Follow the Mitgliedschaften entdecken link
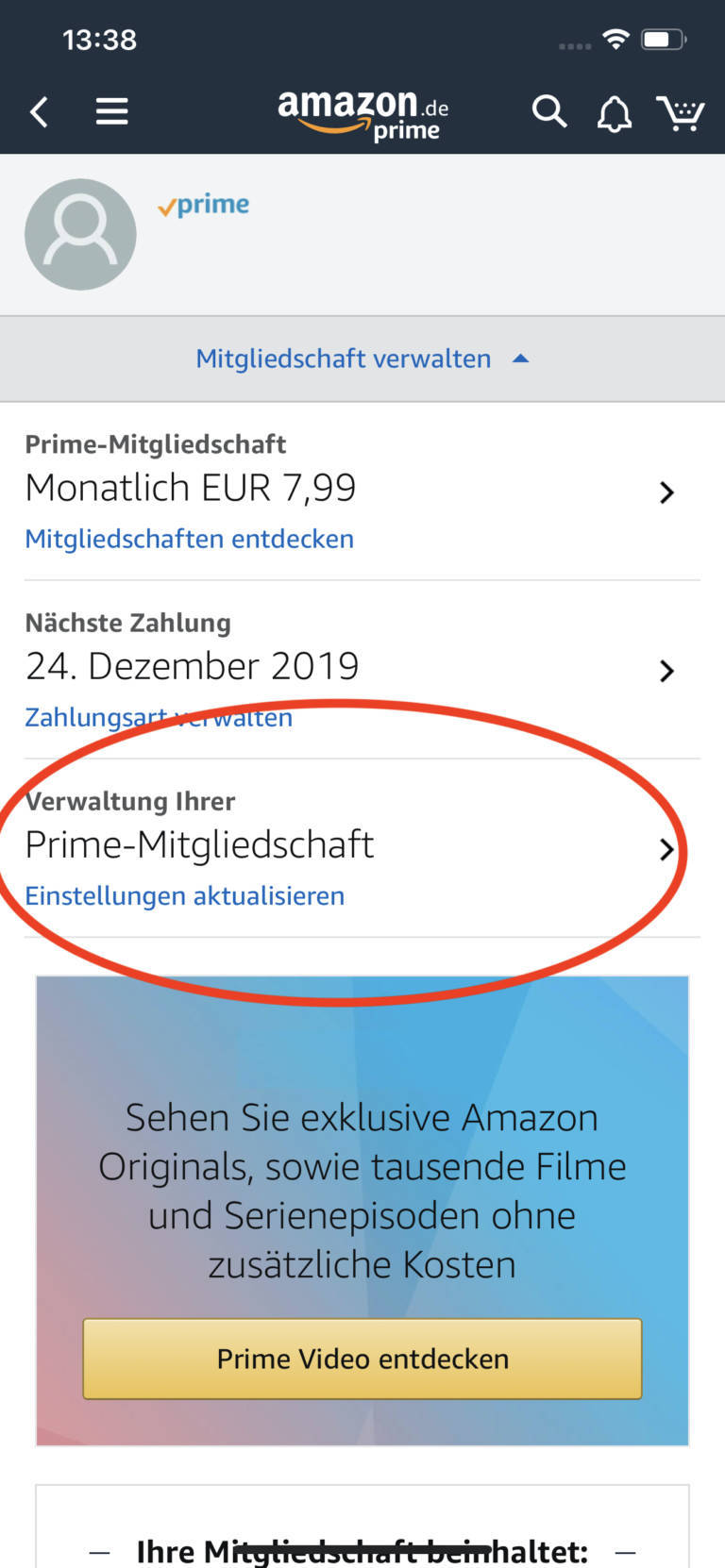 tap(189, 539)
